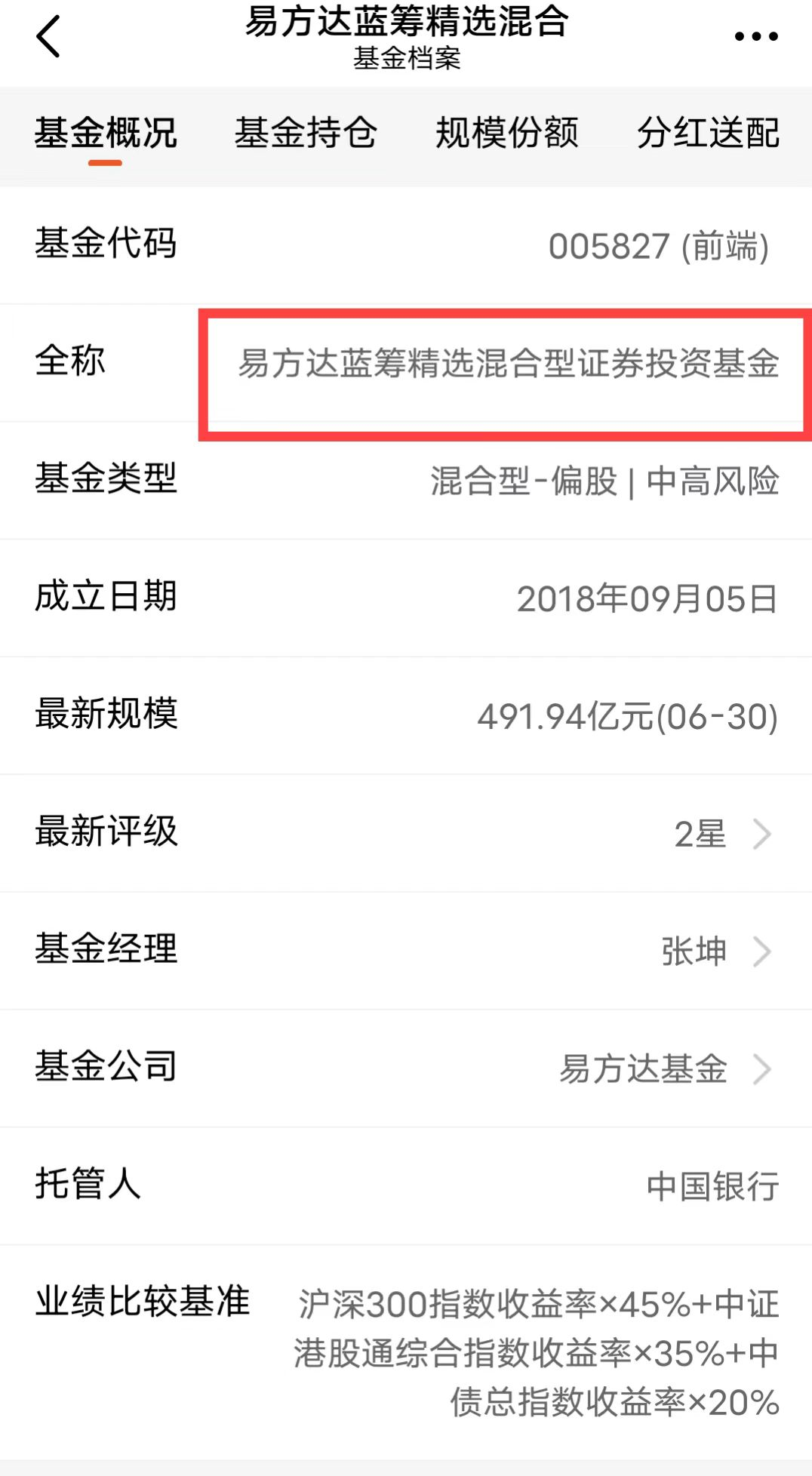Tap custodian 中国银行
This screenshot has height=1476, width=812.
pos(712,1187)
